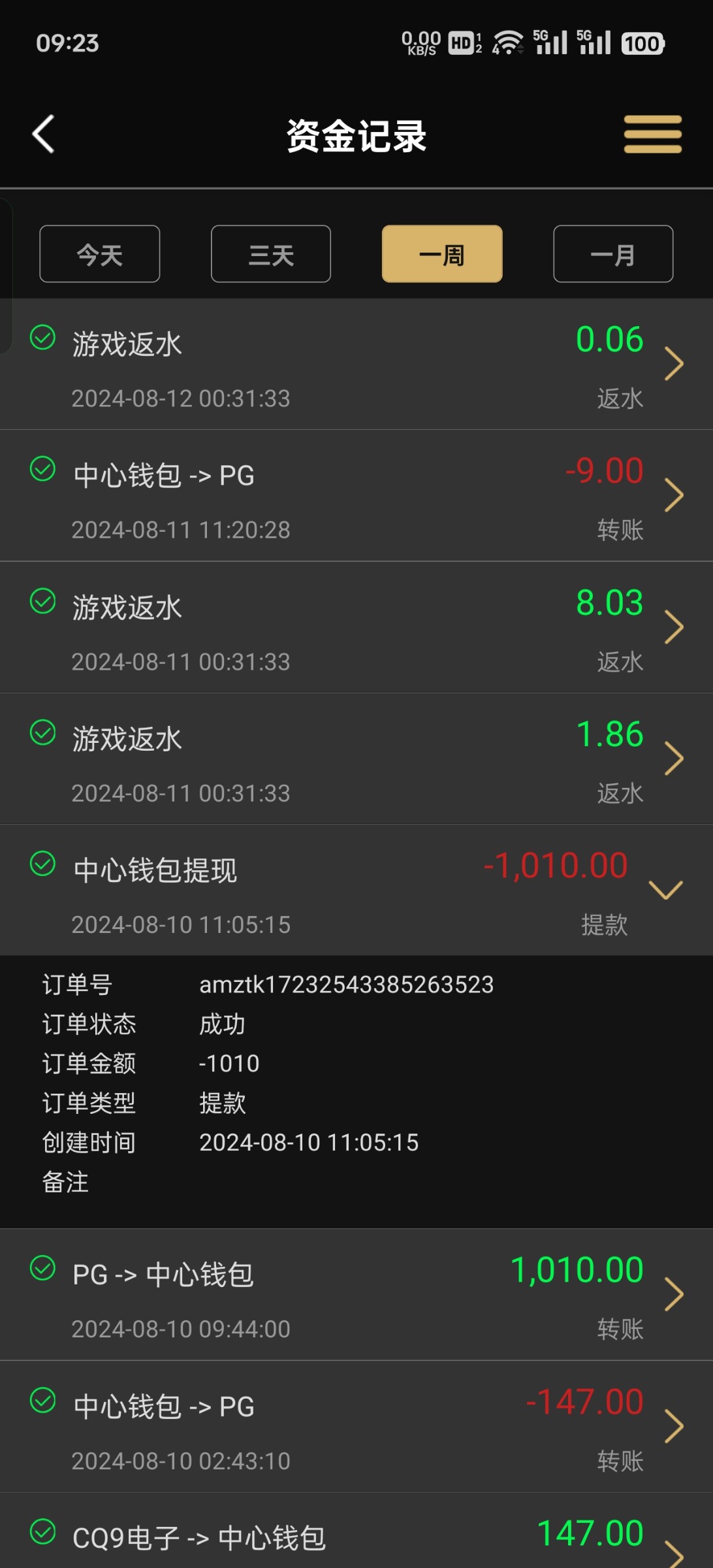The height and width of the screenshot is (1568, 713).
Task: Tap the green check icon on 中心钱包提现 row
Action: point(42,864)
